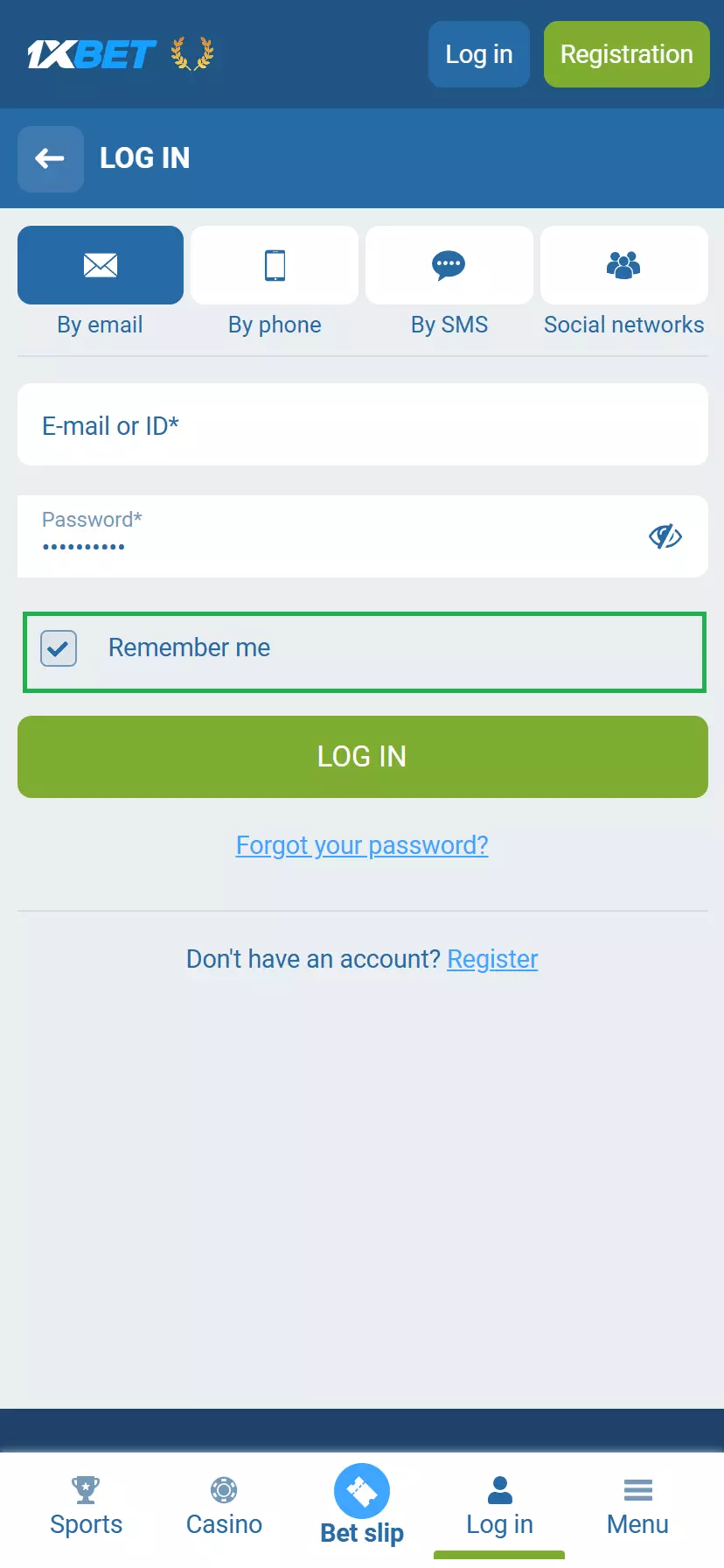Tap Log in on the bottom bar
This screenshot has width=724, height=1568.
[499, 1505]
